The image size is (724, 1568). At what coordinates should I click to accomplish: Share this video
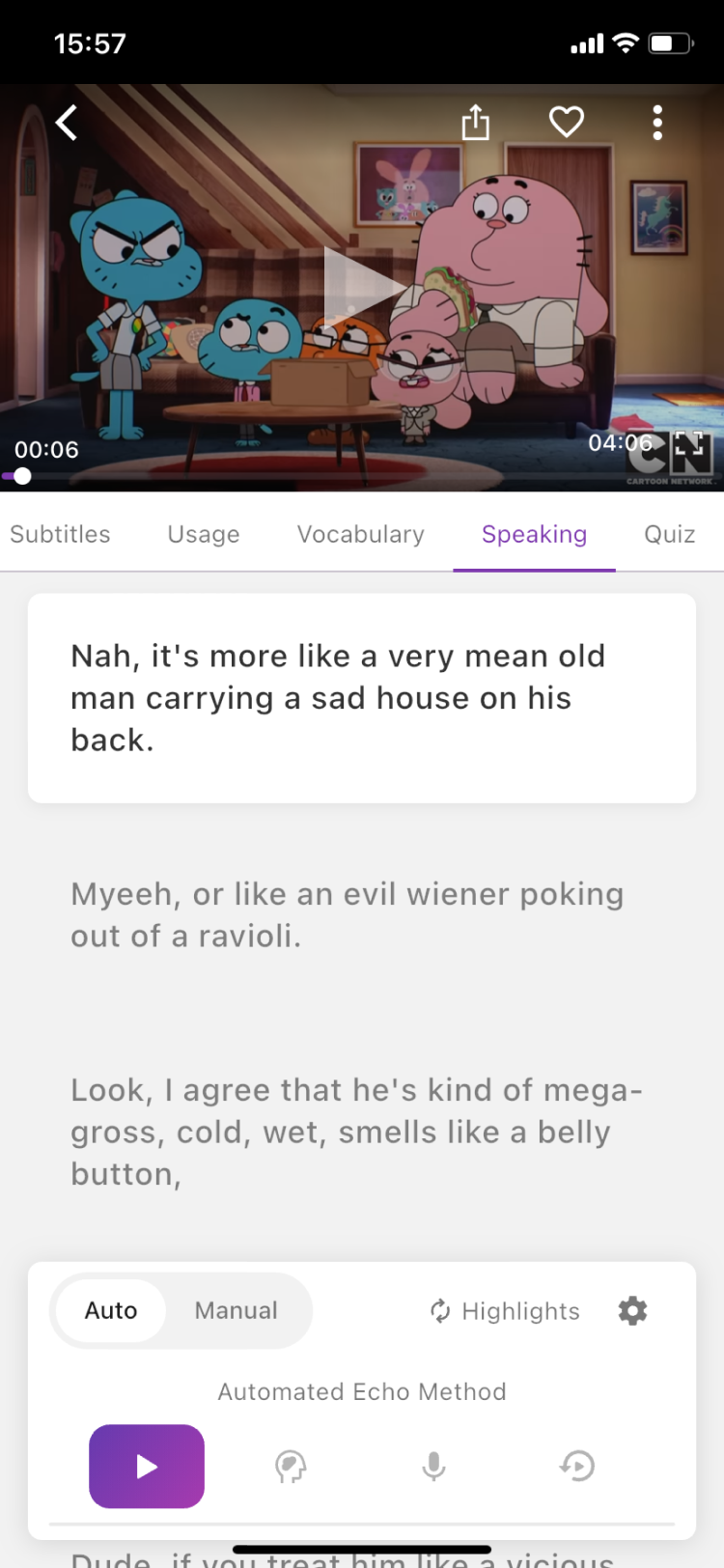[475, 123]
